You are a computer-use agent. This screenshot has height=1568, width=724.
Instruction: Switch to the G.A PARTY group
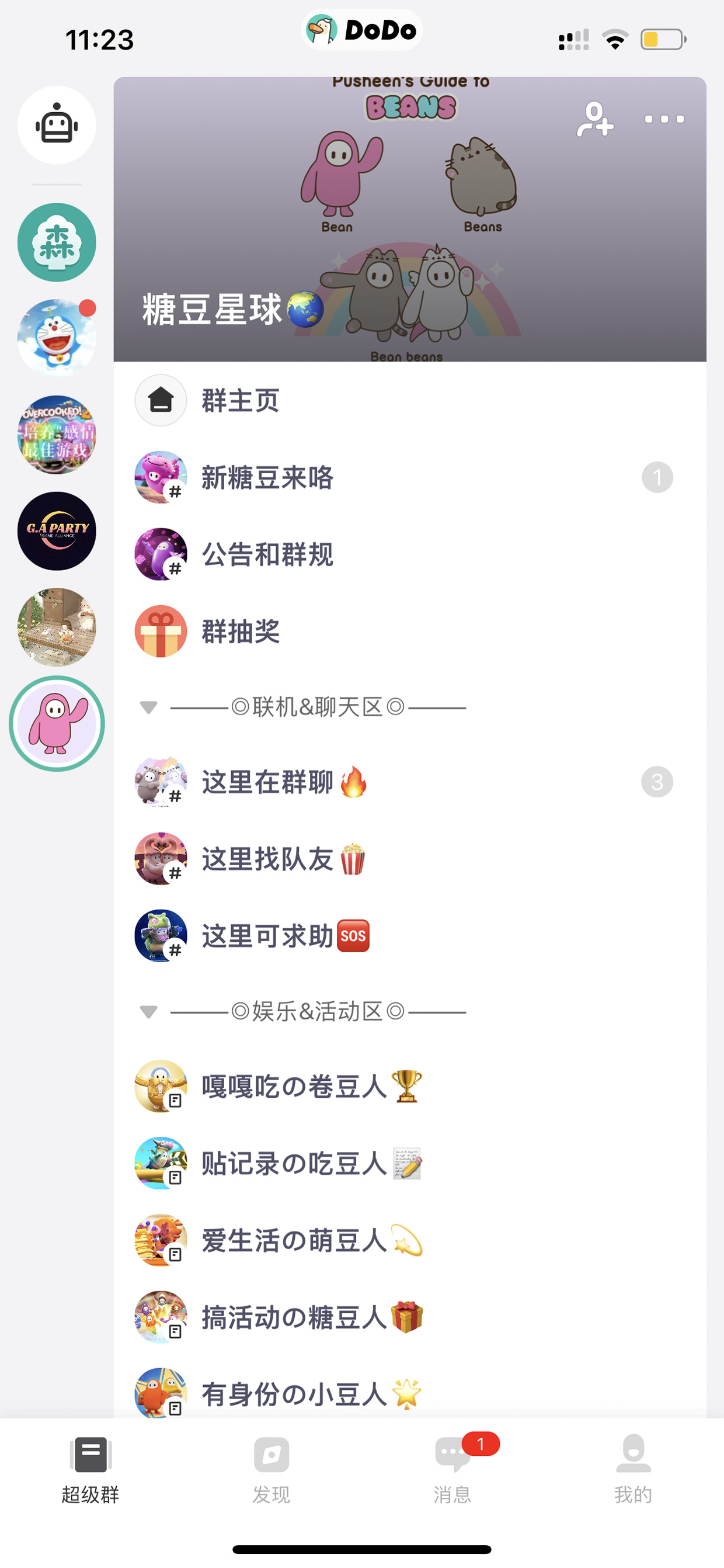[57, 531]
